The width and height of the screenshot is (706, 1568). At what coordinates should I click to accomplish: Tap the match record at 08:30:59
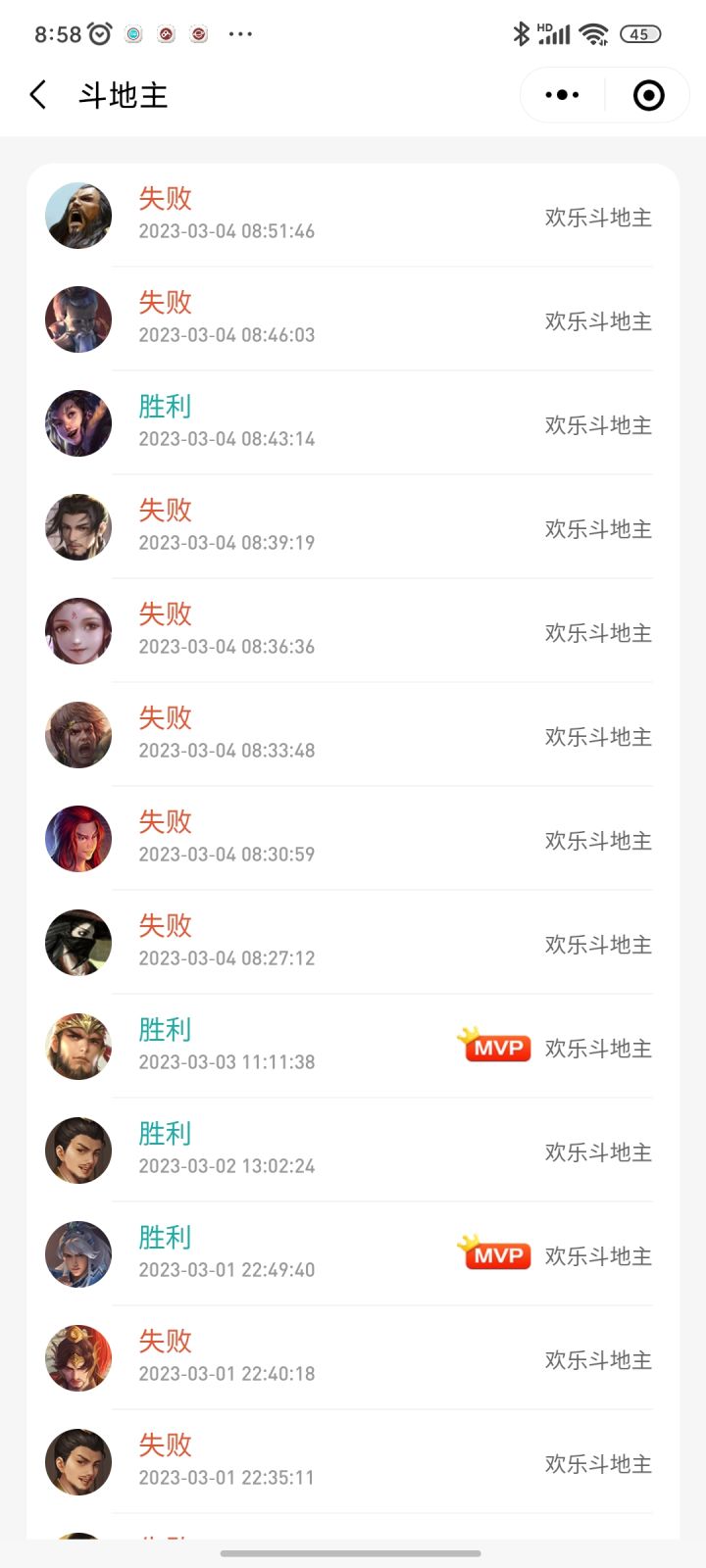pos(353,839)
